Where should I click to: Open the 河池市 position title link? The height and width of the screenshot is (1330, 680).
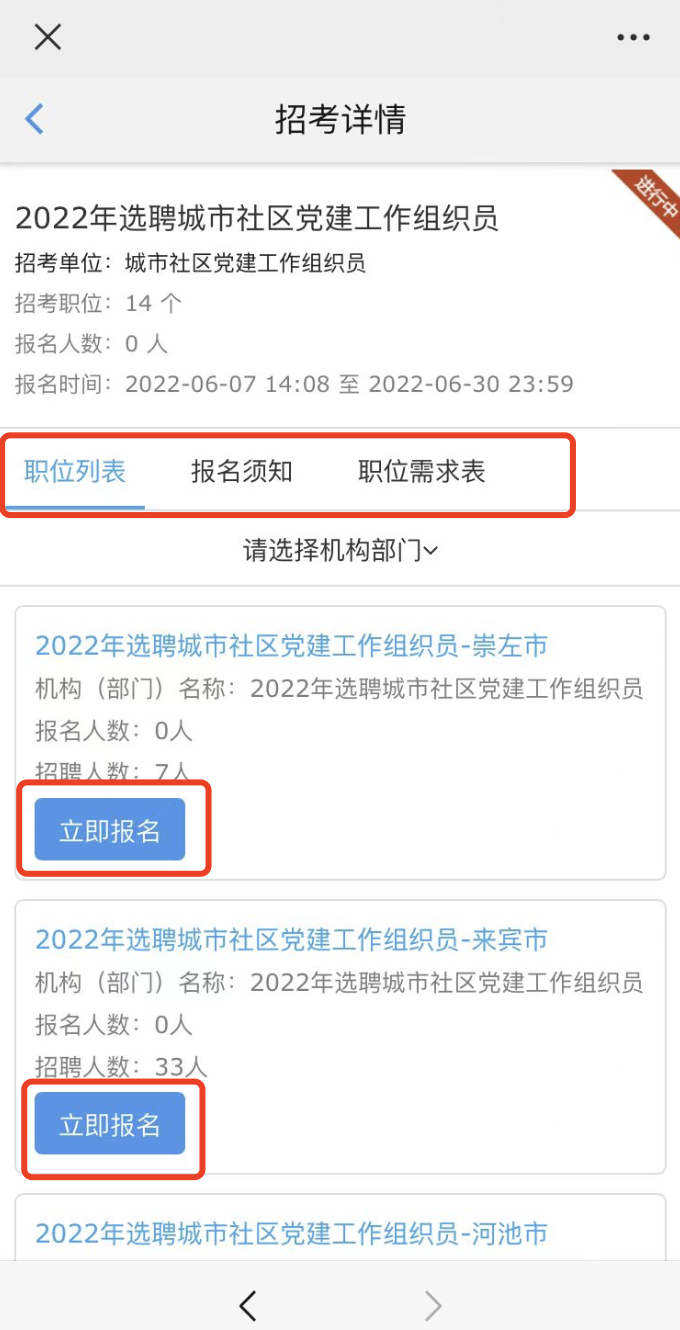291,1234
